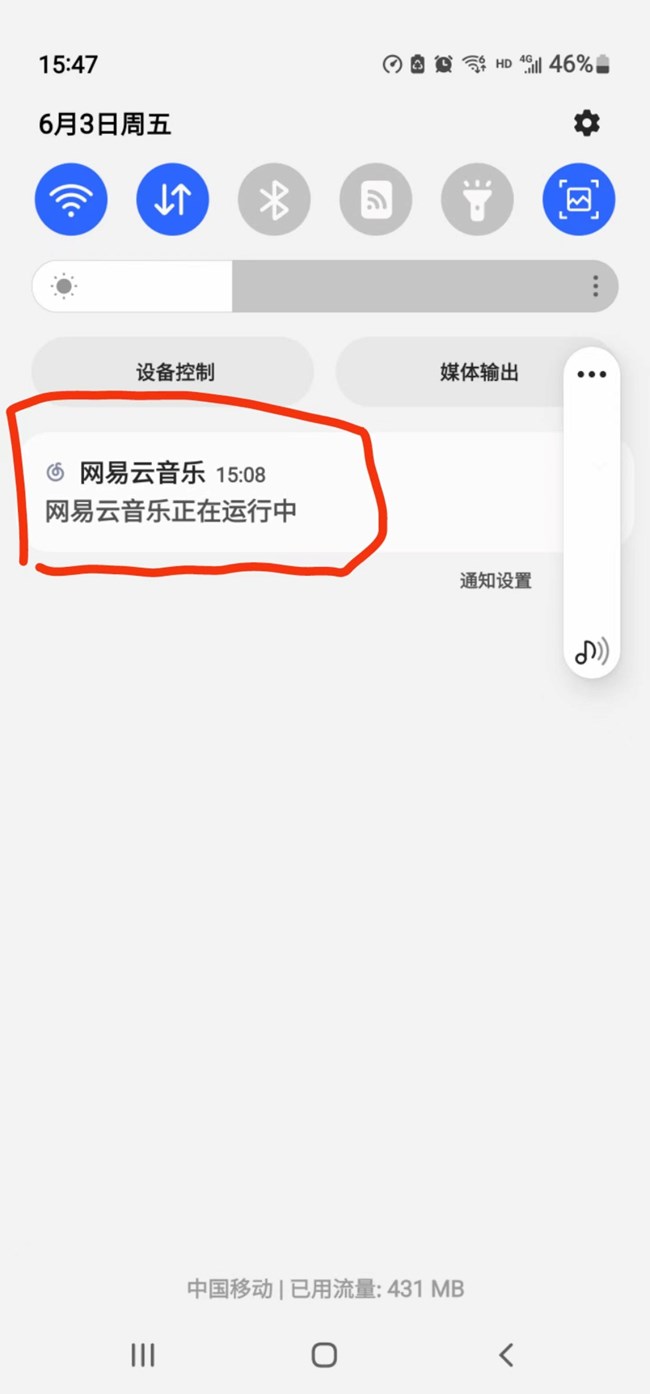Screen dimensions: 650x1394
Task: Expand volume panel three-dot options
Action: click(592, 374)
